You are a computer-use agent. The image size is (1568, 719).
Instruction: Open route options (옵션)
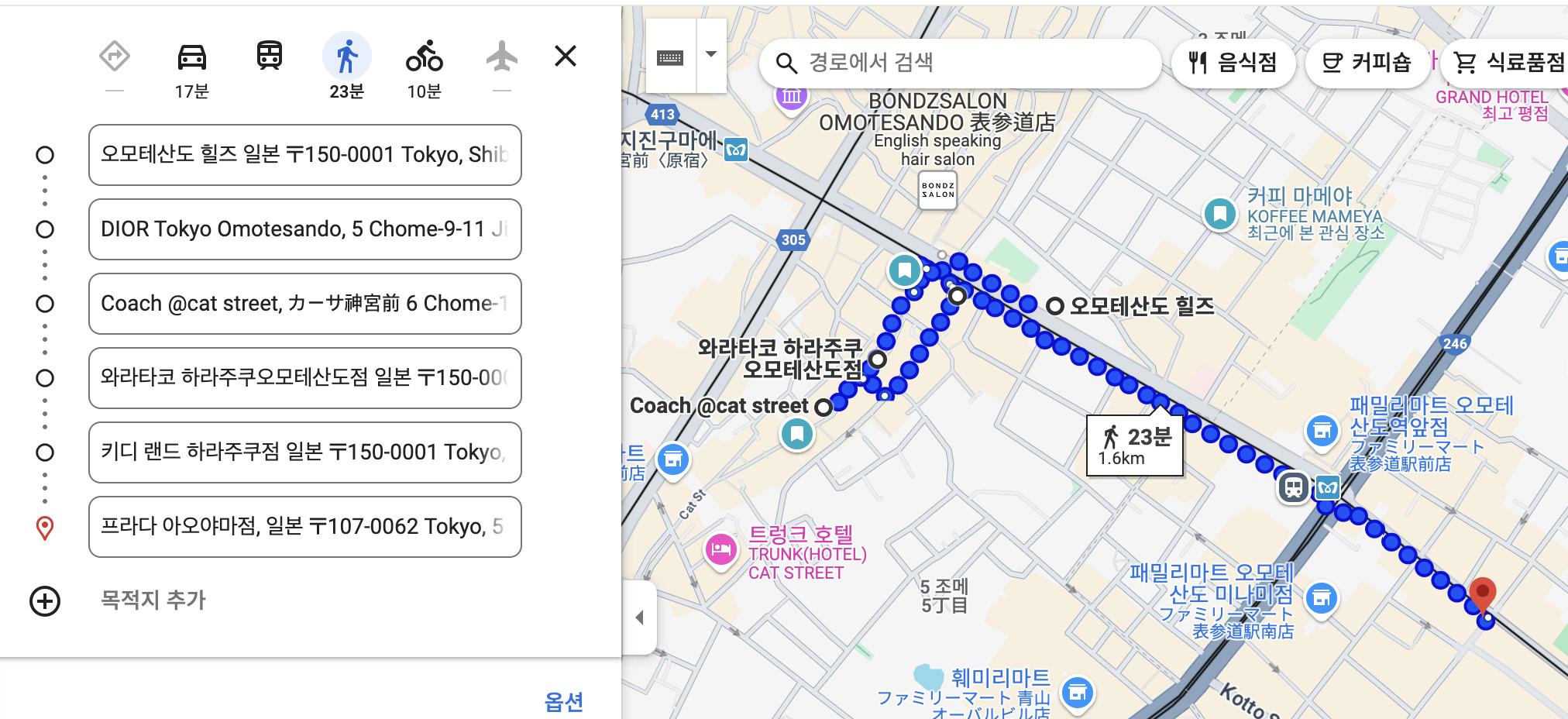click(563, 702)
